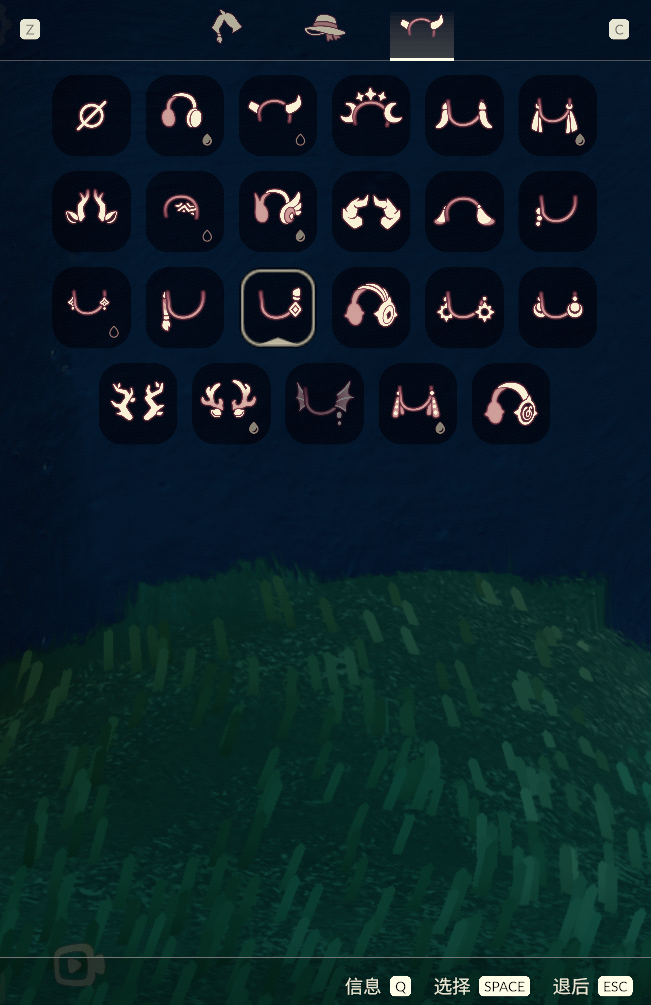This screenshot has height=1005, width=651.
Task: Equip the leaf sprout ears headpiece
Action: point(91,212)
